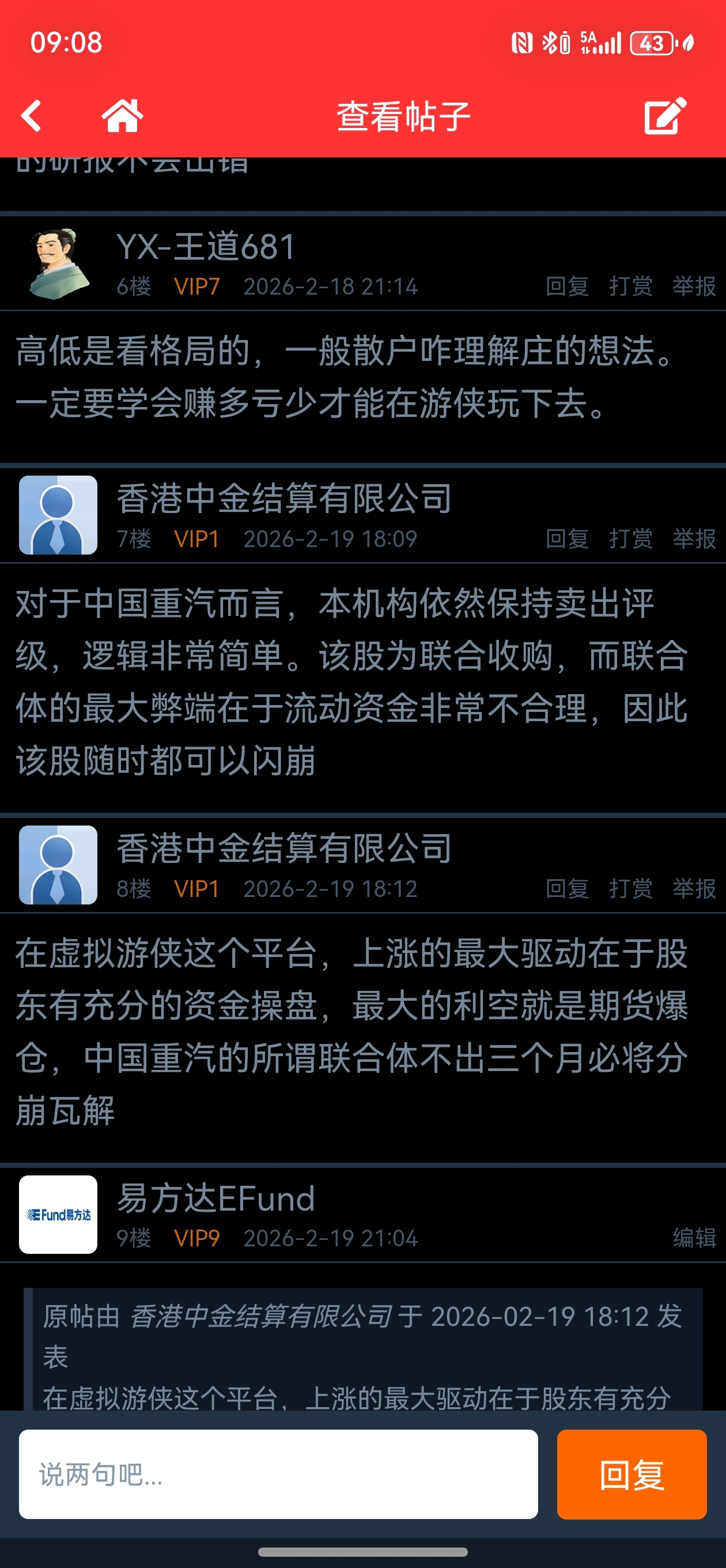Go back using the top-left arrow
Image resolution: width=726 pixels, height=1568 pixels.
tap(32, 116)
